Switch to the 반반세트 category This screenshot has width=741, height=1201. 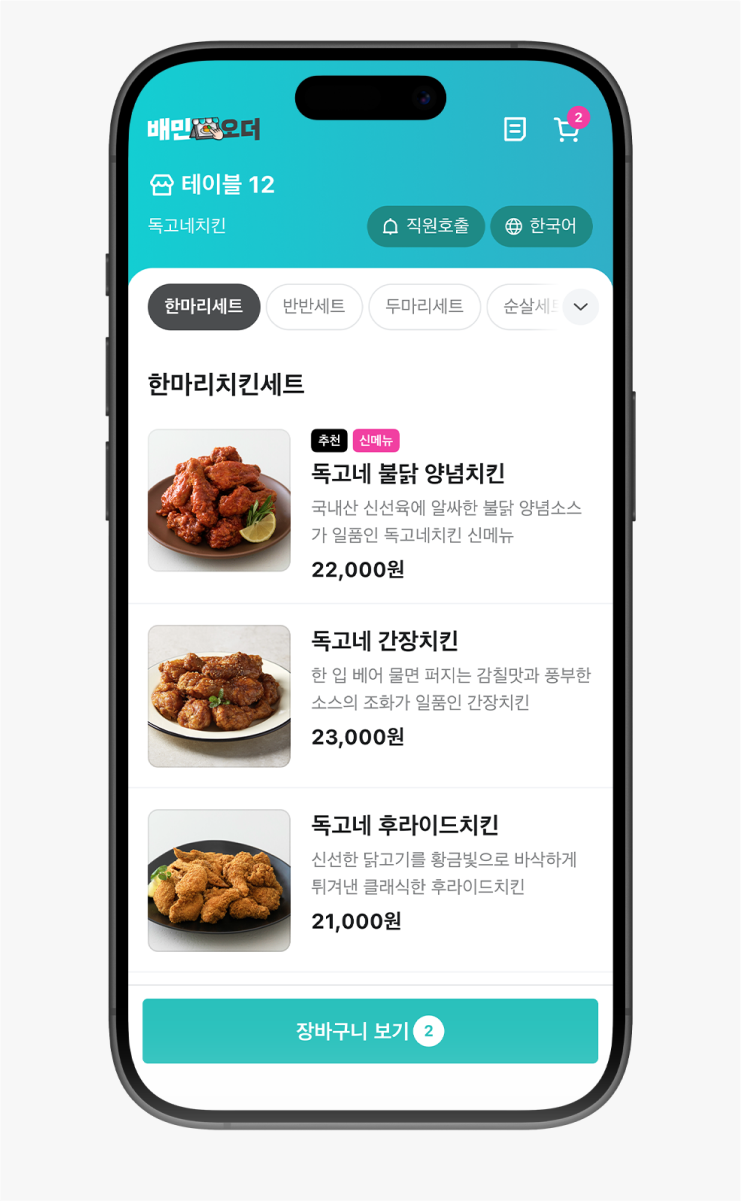[314, 307]
